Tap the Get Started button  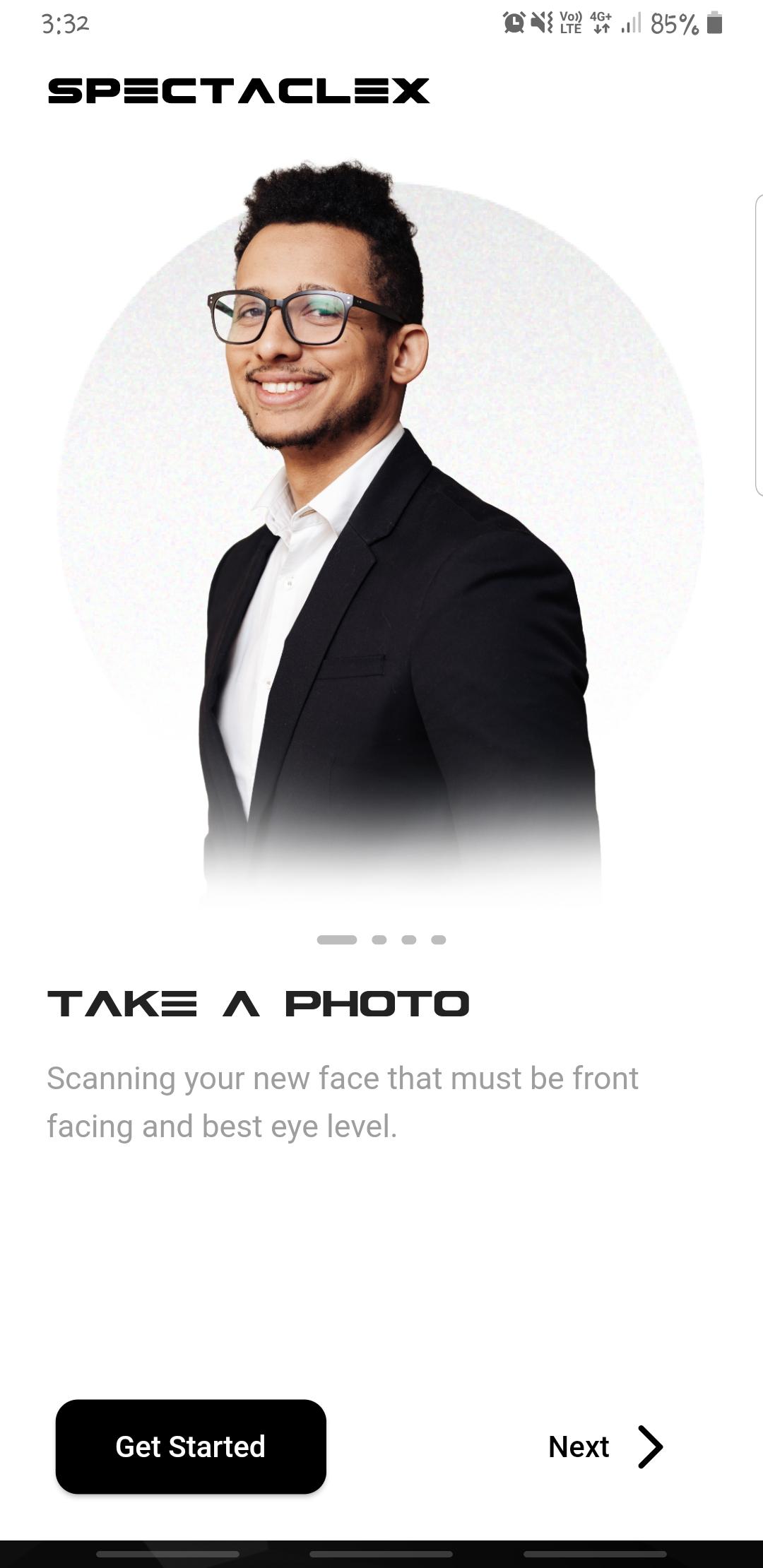191,1447
